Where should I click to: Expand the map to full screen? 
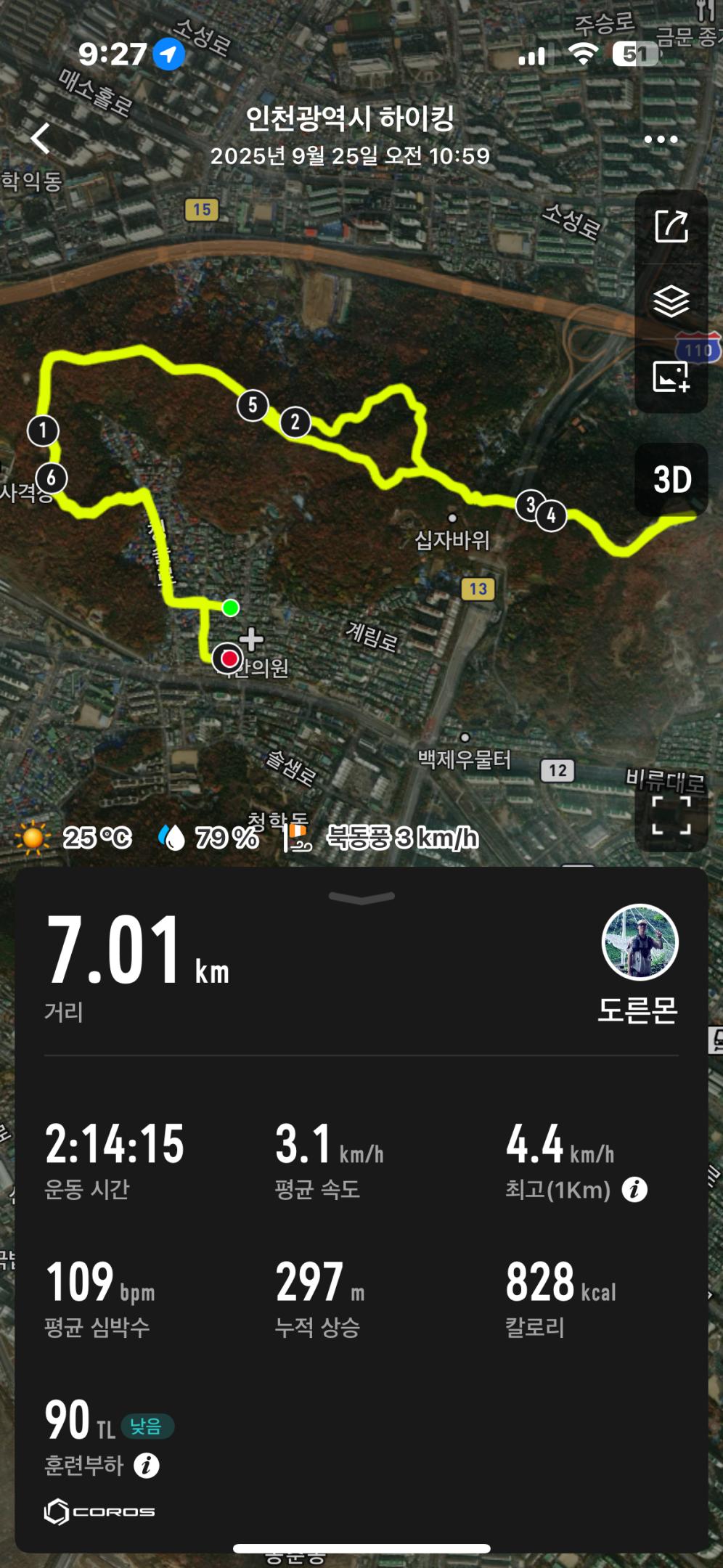click(671, 814)
